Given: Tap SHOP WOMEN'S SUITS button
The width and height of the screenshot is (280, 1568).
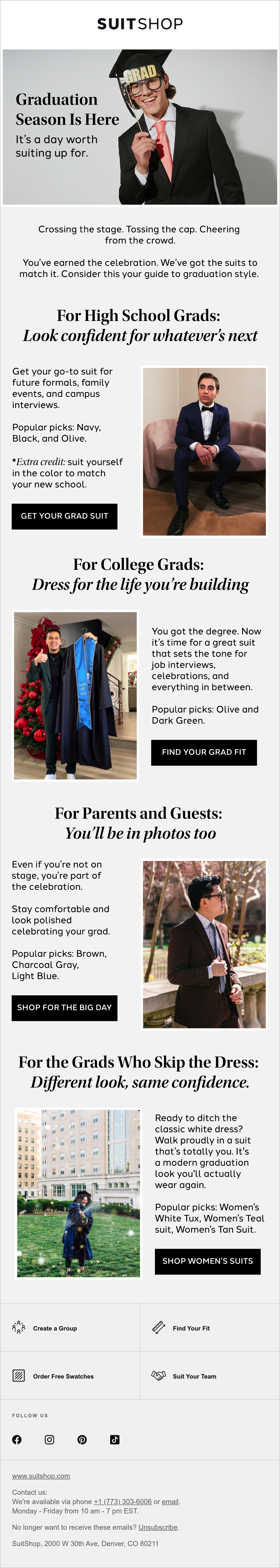Looking at the screenshot, I should tap(208, 1261).
